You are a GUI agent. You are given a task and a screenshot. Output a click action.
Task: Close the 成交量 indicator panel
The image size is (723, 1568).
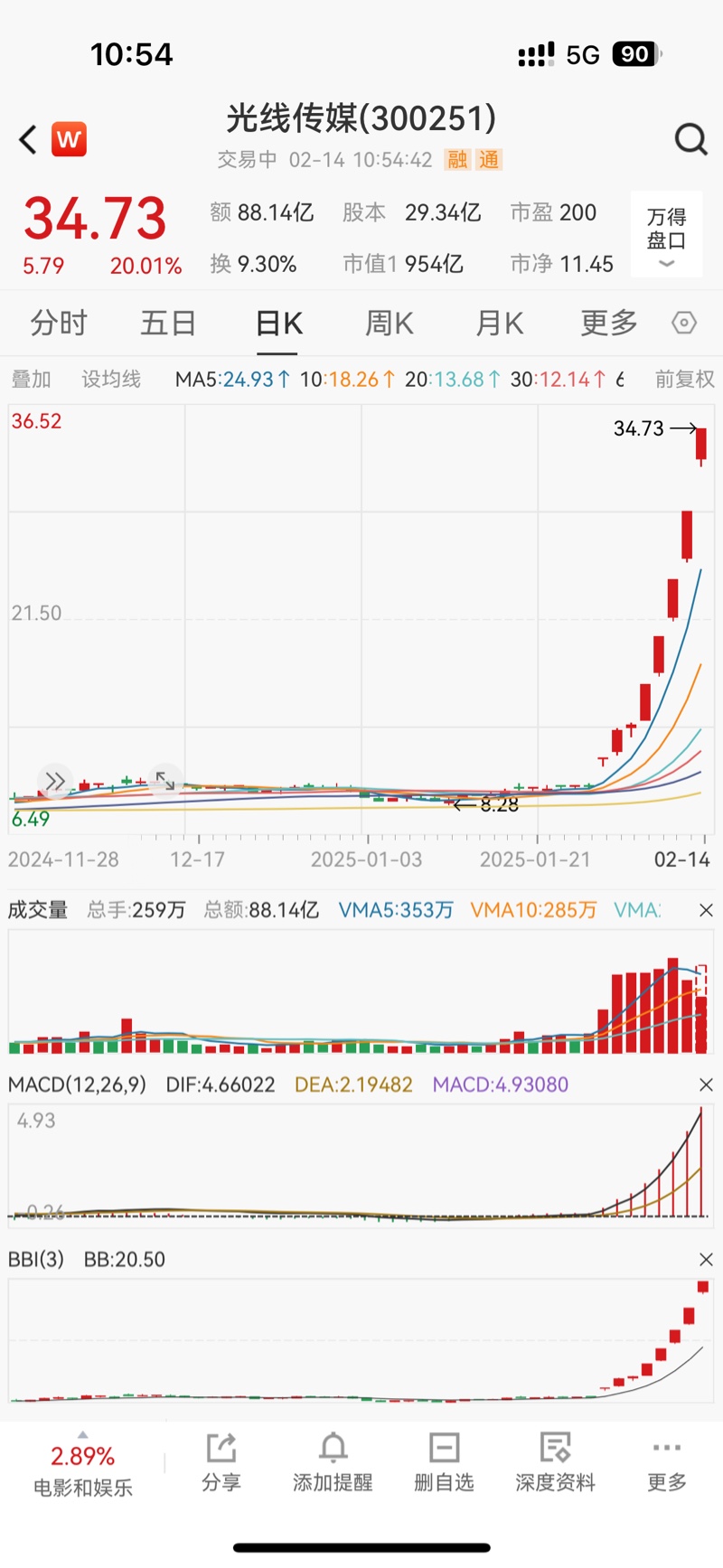(707, 910)
